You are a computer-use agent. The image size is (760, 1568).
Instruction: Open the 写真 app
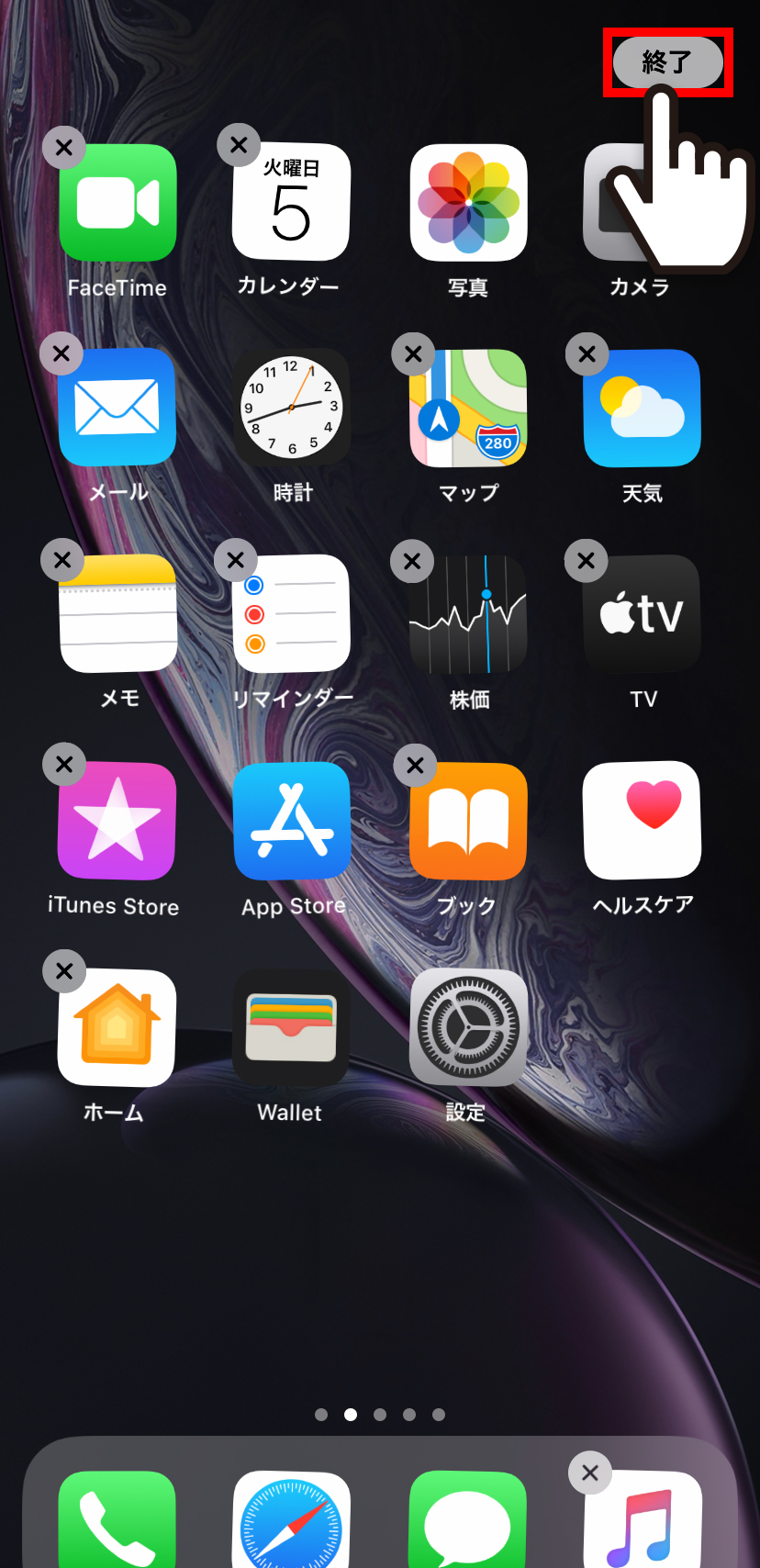point(468,203)
